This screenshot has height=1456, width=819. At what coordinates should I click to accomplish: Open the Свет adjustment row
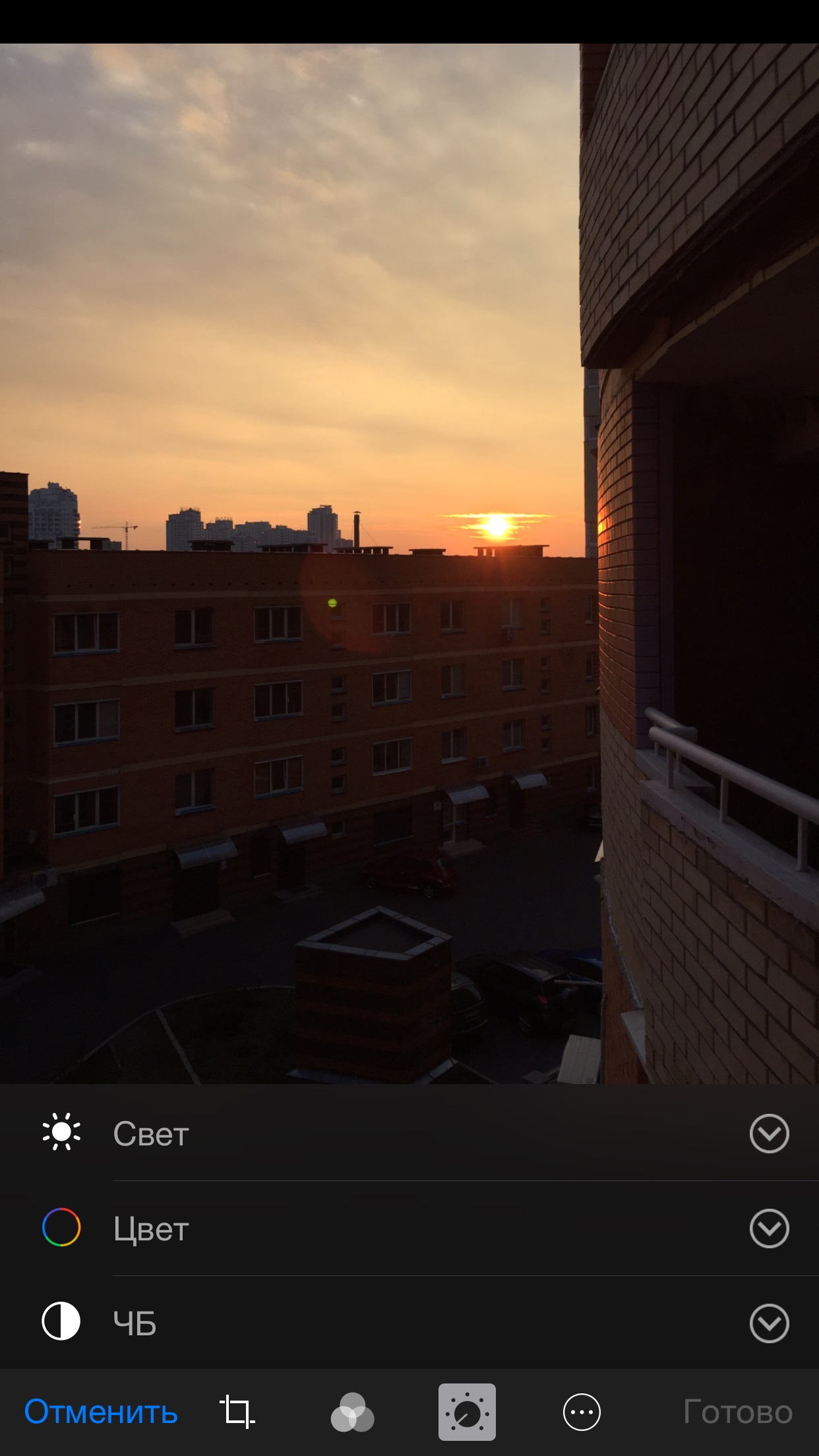409,1134
